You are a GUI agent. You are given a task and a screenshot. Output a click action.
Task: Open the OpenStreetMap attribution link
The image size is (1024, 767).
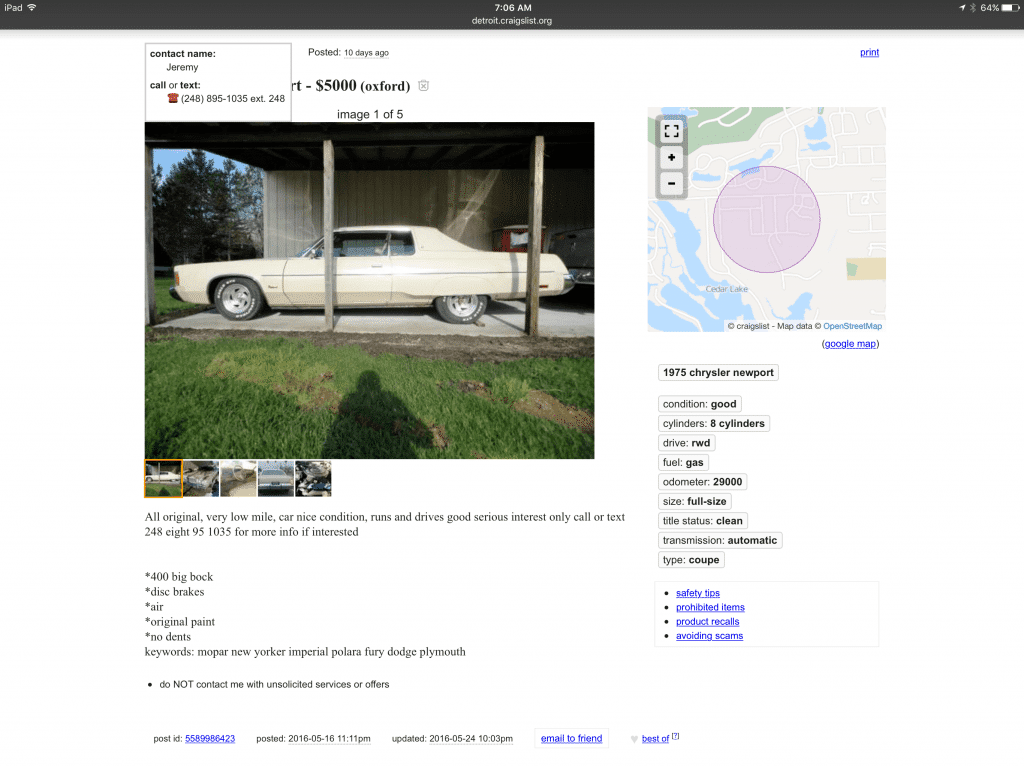[852, 326]
